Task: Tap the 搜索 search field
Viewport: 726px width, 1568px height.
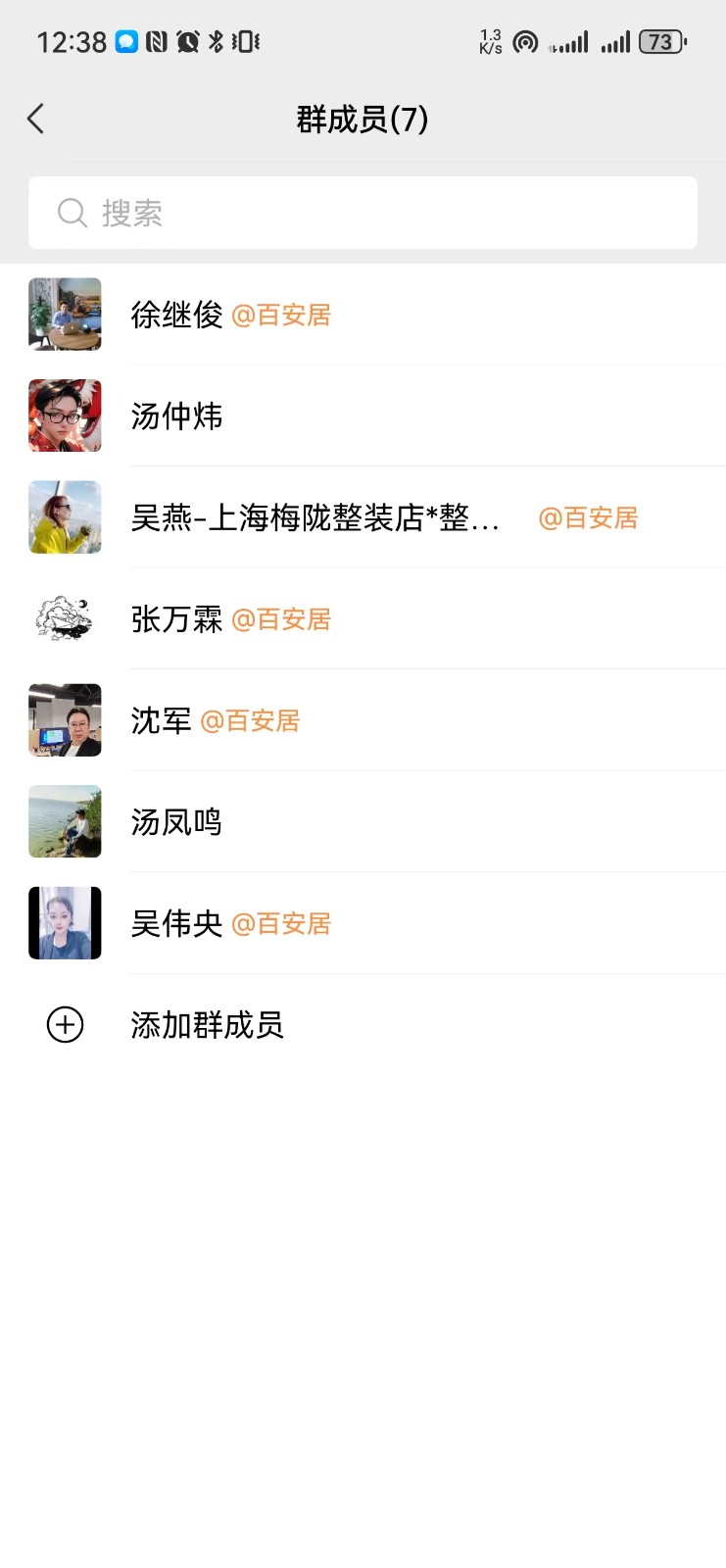Action: (363, 213)
